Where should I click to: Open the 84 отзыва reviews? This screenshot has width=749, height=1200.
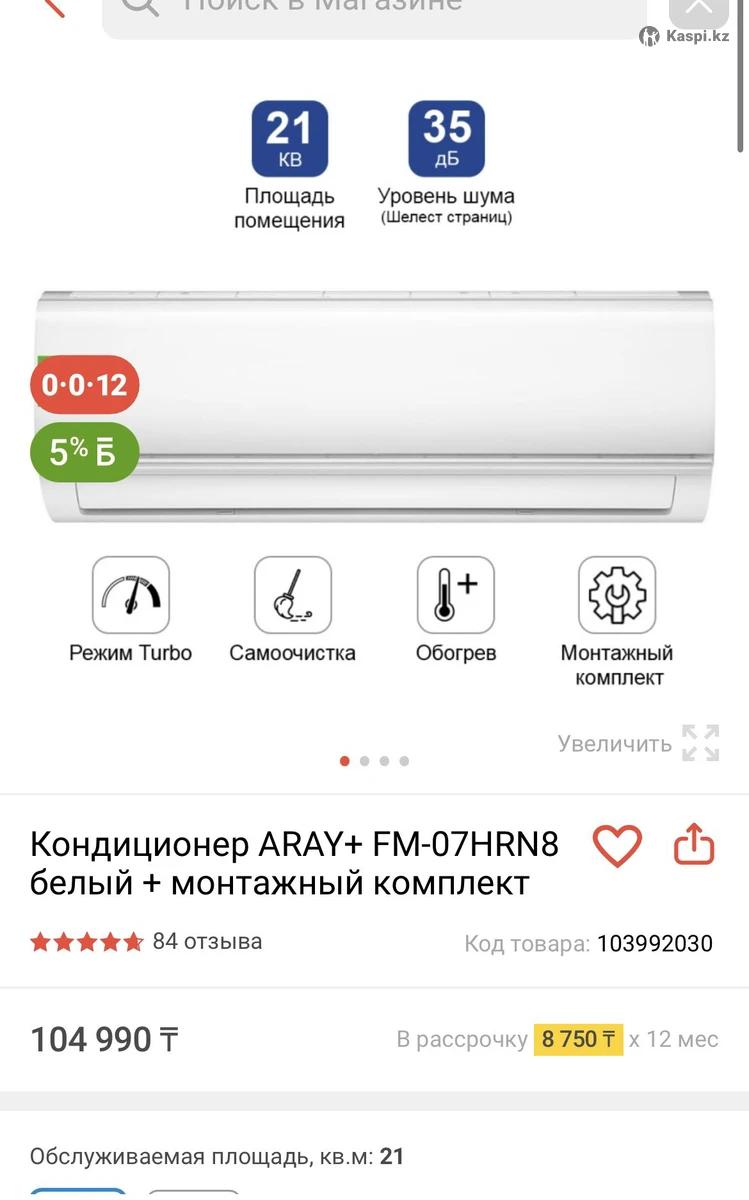[x=207, y=941]
